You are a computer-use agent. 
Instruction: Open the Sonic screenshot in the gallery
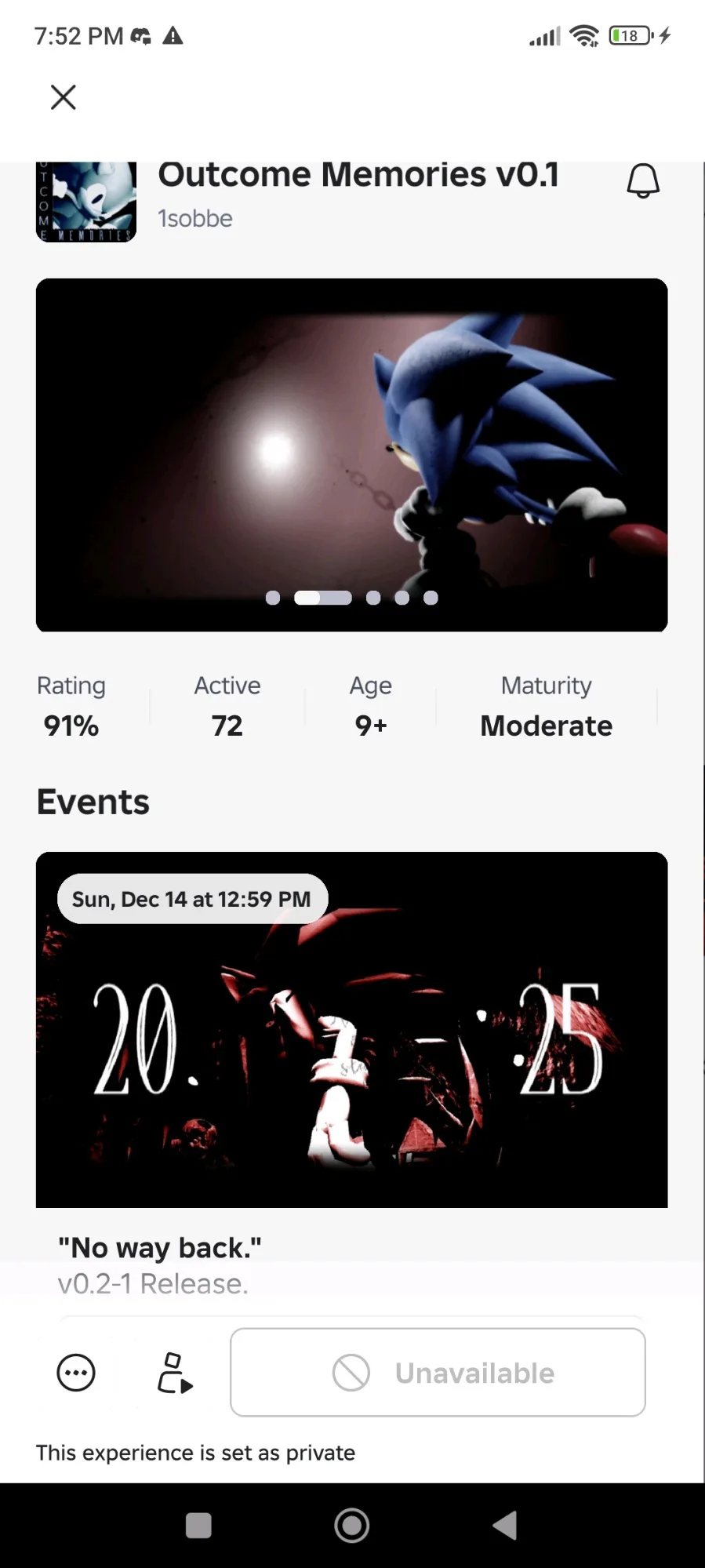pos(351,455)
